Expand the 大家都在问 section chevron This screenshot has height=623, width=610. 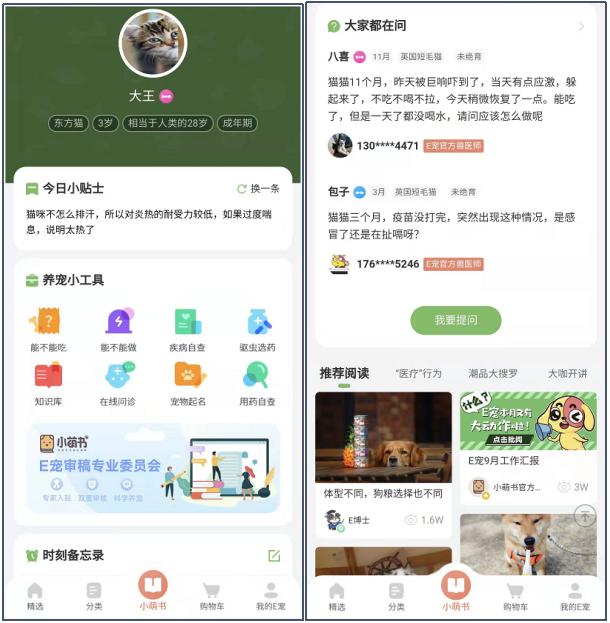pos(581,27)
